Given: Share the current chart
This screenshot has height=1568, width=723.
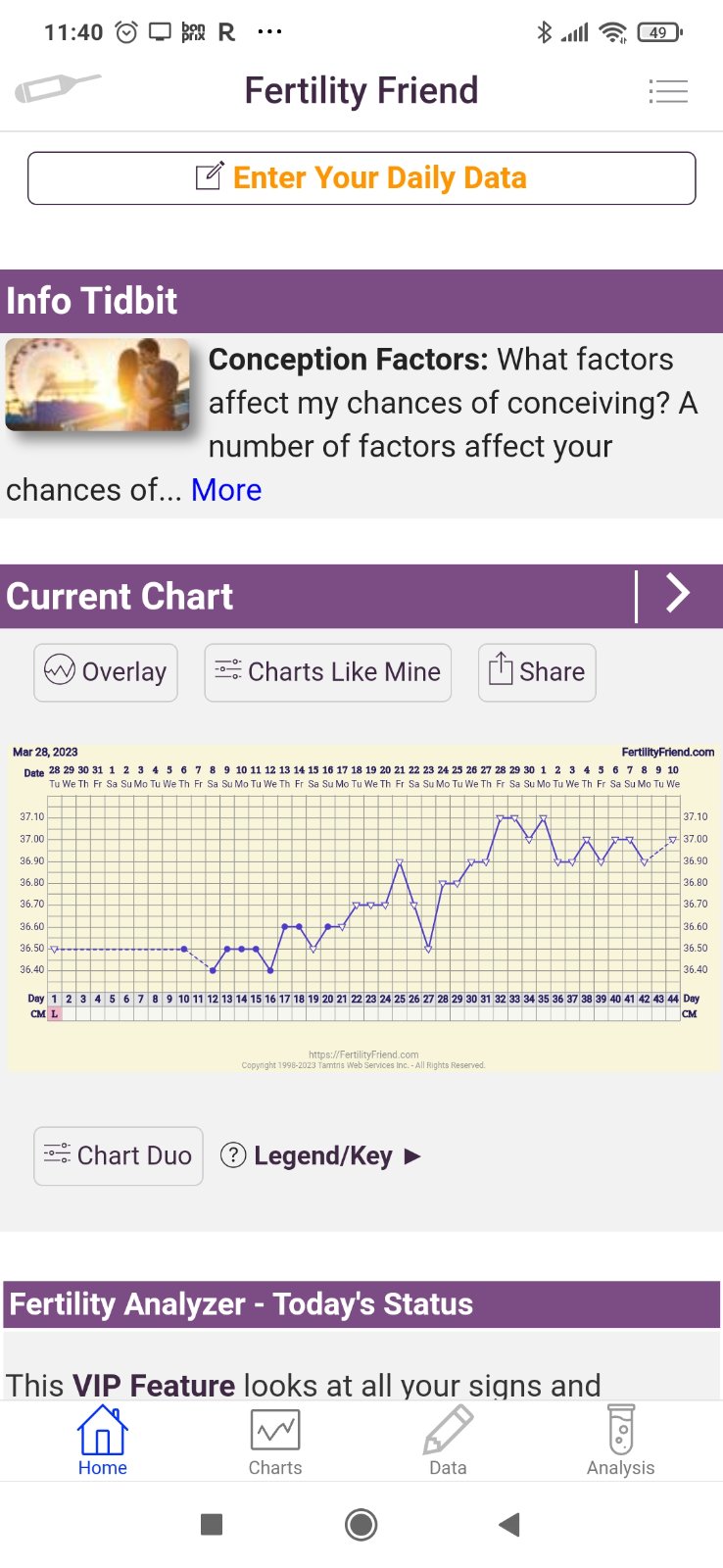Looking at the screenshot, I should pos(537,672).
